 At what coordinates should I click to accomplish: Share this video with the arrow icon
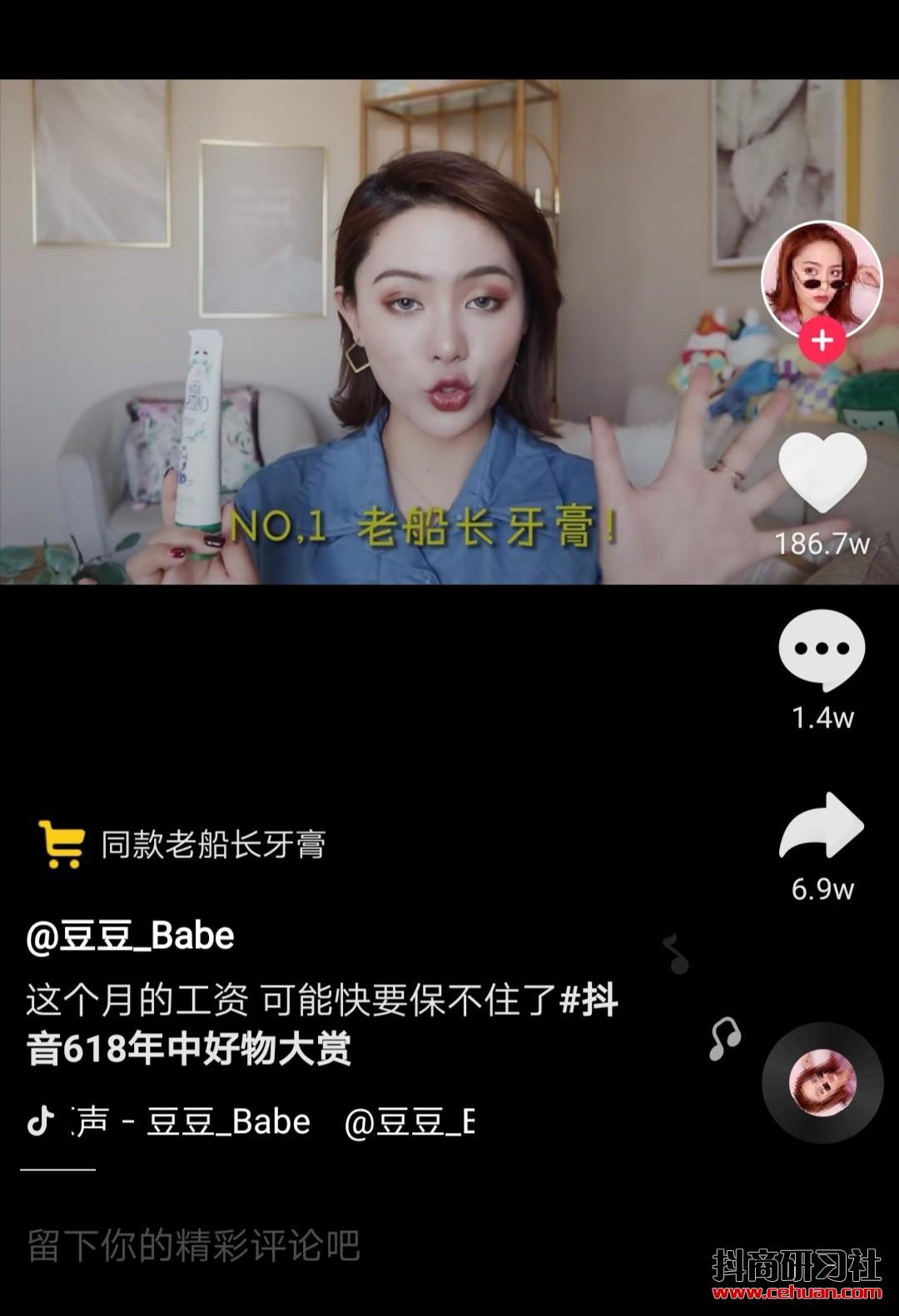click(822, 827)
